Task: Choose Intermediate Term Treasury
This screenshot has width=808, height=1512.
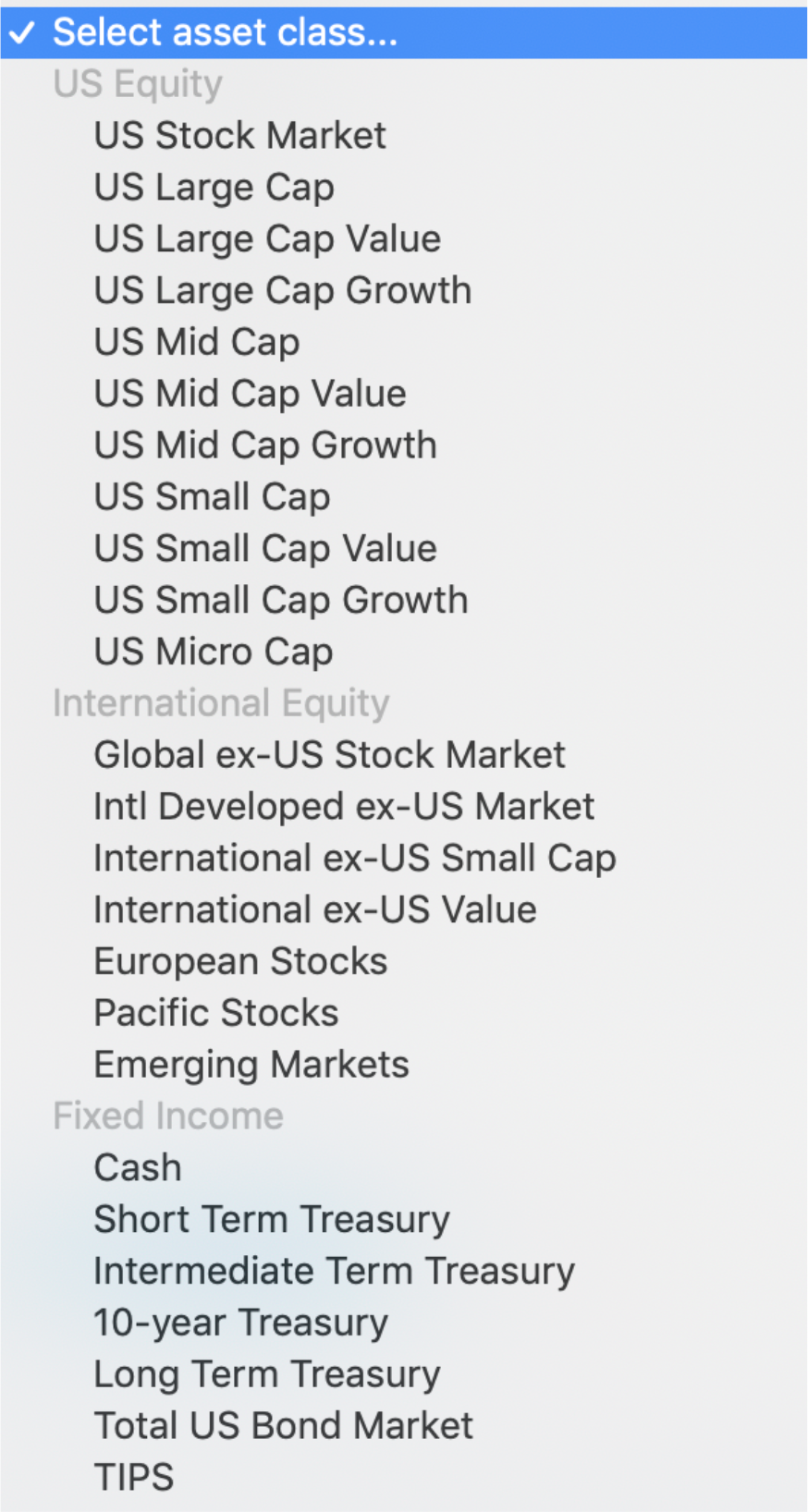Action: point(404,1272)
